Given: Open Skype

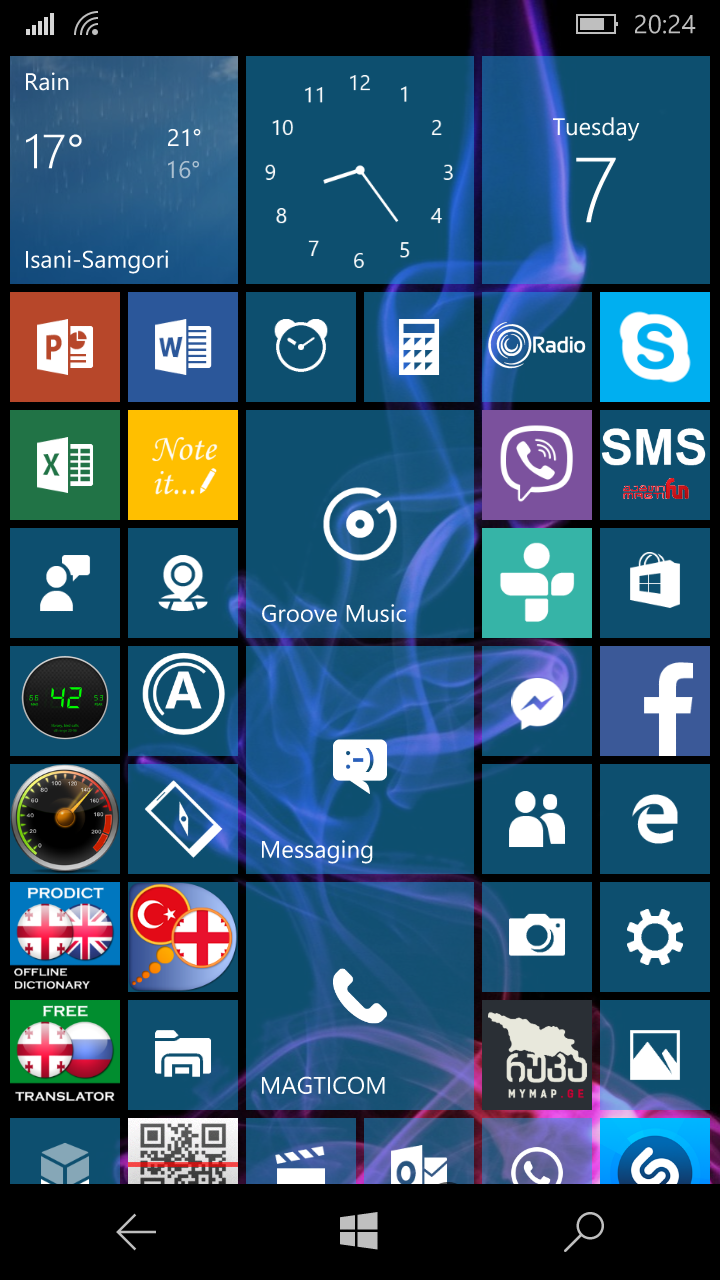Looking at the screenshot, I should click(x=655, y=347).
